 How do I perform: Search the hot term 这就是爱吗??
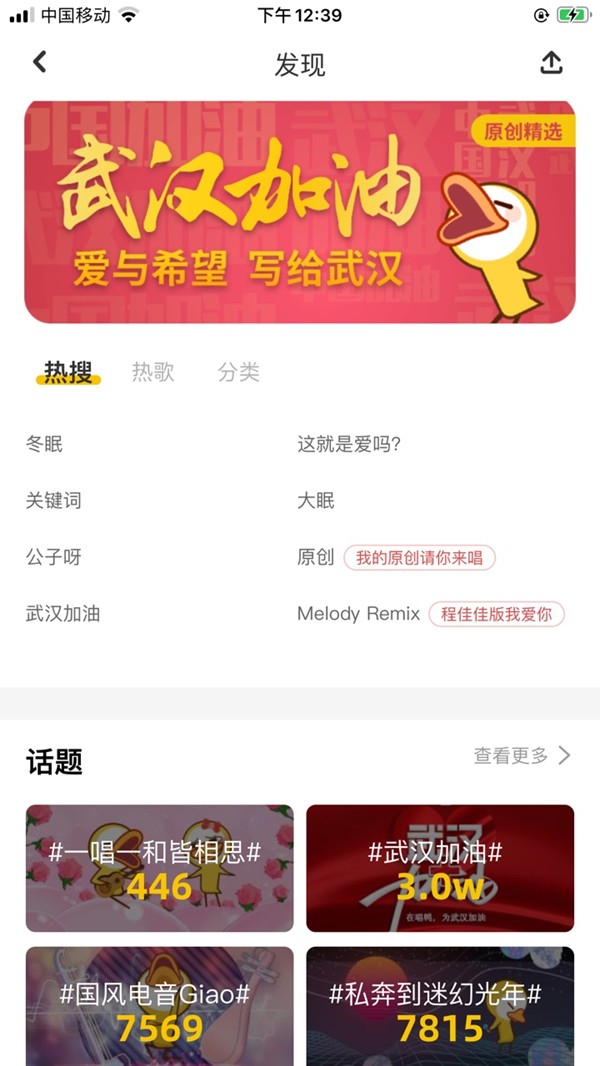349,443
